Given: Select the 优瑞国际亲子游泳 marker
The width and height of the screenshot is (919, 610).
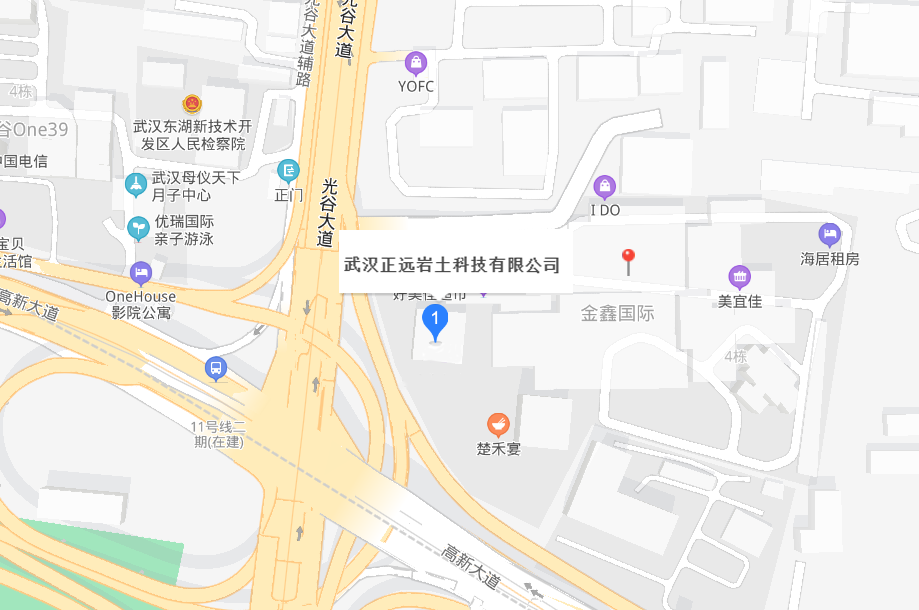Looking at the screenshot, I should 138,228.
